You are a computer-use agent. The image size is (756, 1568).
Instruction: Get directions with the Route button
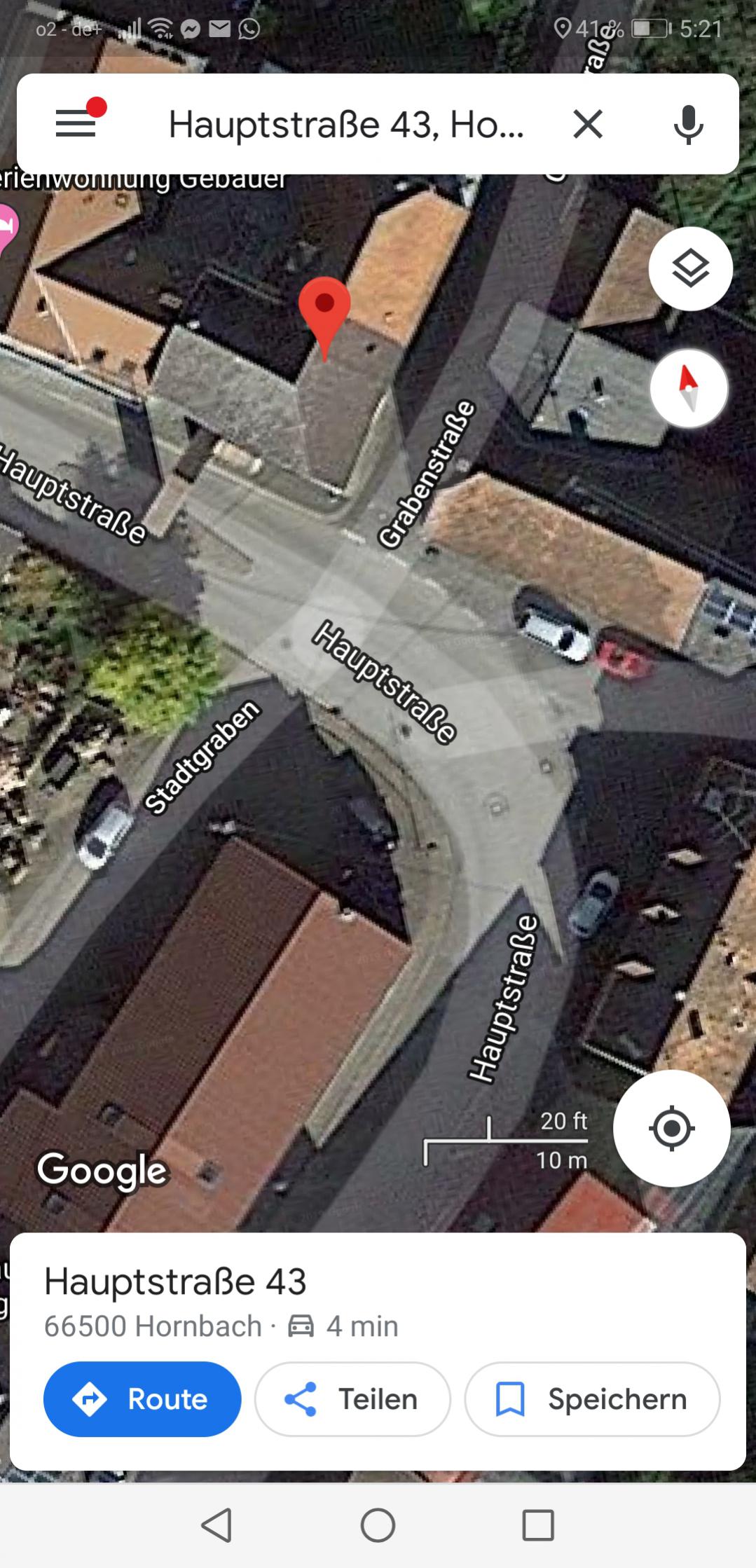click(142, 1398)
